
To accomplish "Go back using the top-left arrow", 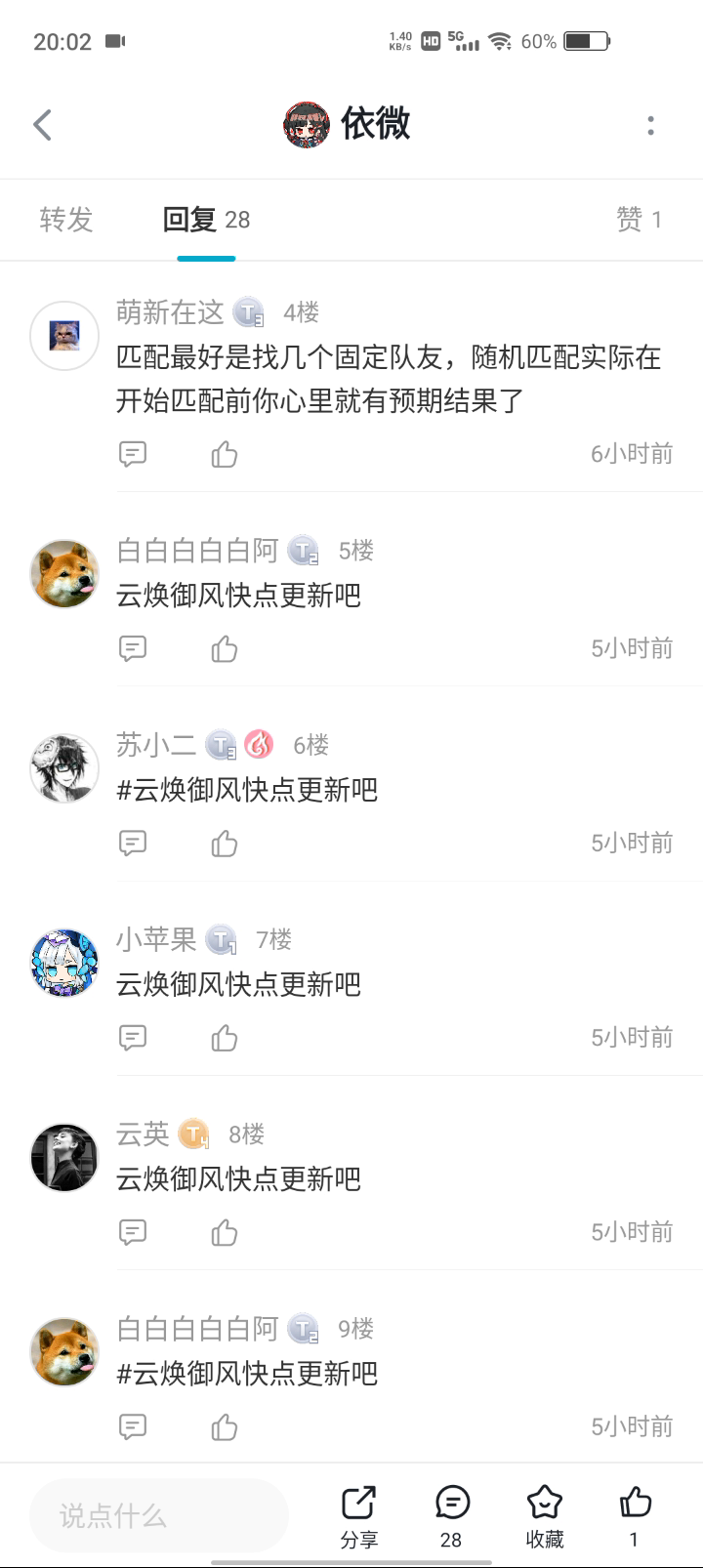I will pyautogui.click(x=42, y=125).
